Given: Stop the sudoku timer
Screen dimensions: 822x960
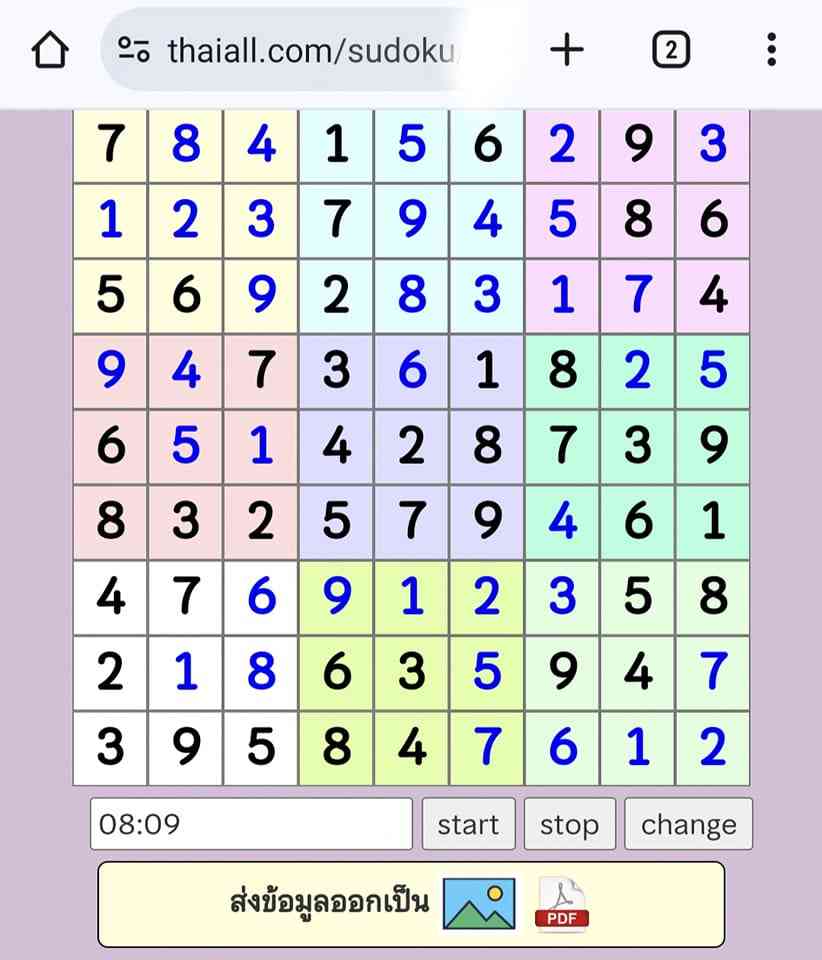Looking at the screenshot, I should (569, 824).
